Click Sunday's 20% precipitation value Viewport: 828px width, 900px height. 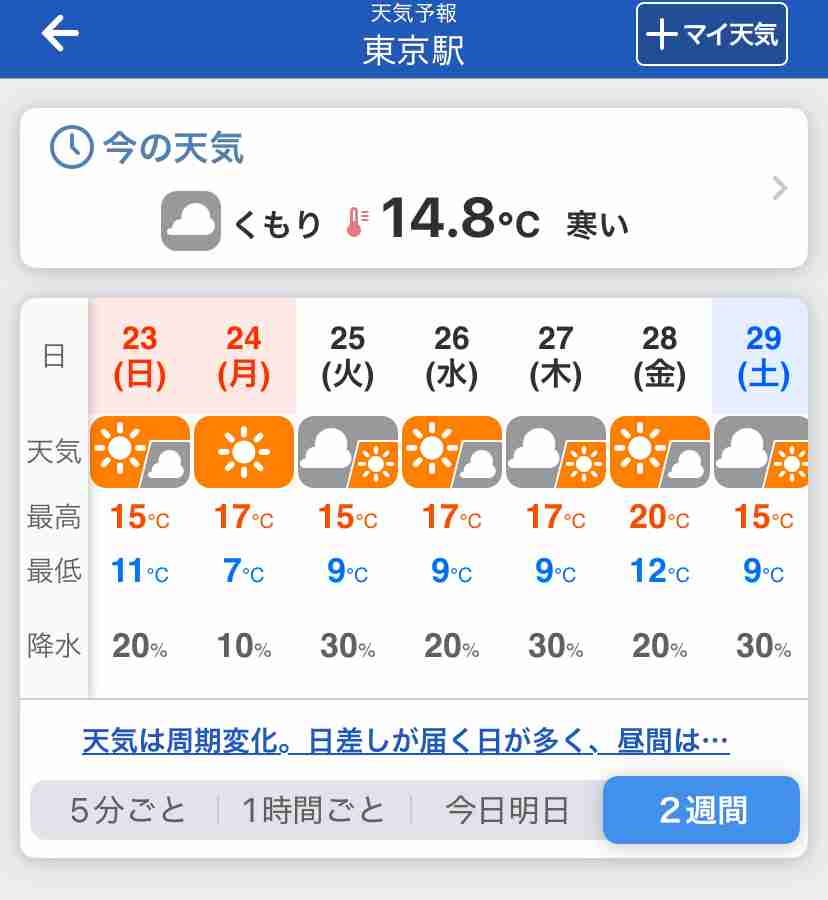[139, 645]
